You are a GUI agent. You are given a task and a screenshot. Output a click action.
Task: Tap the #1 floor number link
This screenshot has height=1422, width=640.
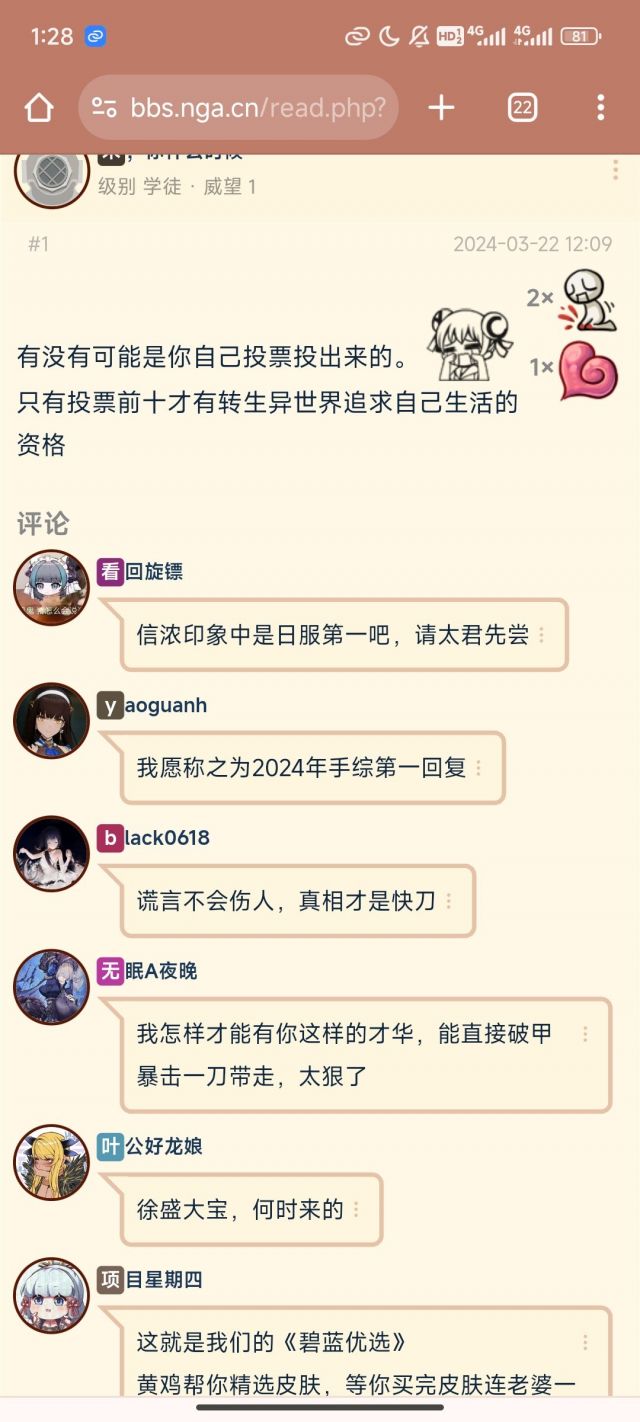pyautogui.click(x=38, y=244)
